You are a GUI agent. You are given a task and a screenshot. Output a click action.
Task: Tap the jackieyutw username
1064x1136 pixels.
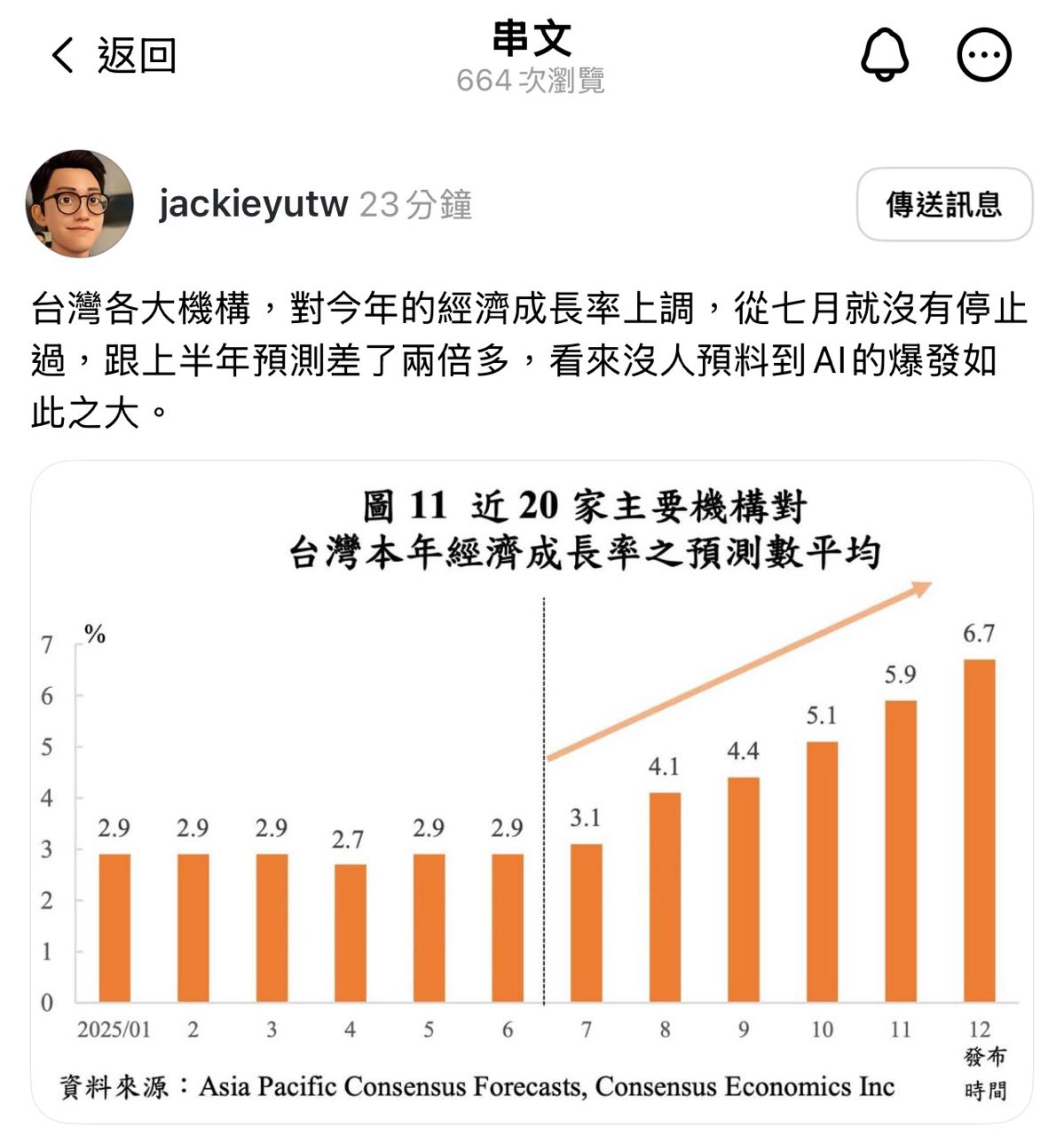tap(253, 205)
